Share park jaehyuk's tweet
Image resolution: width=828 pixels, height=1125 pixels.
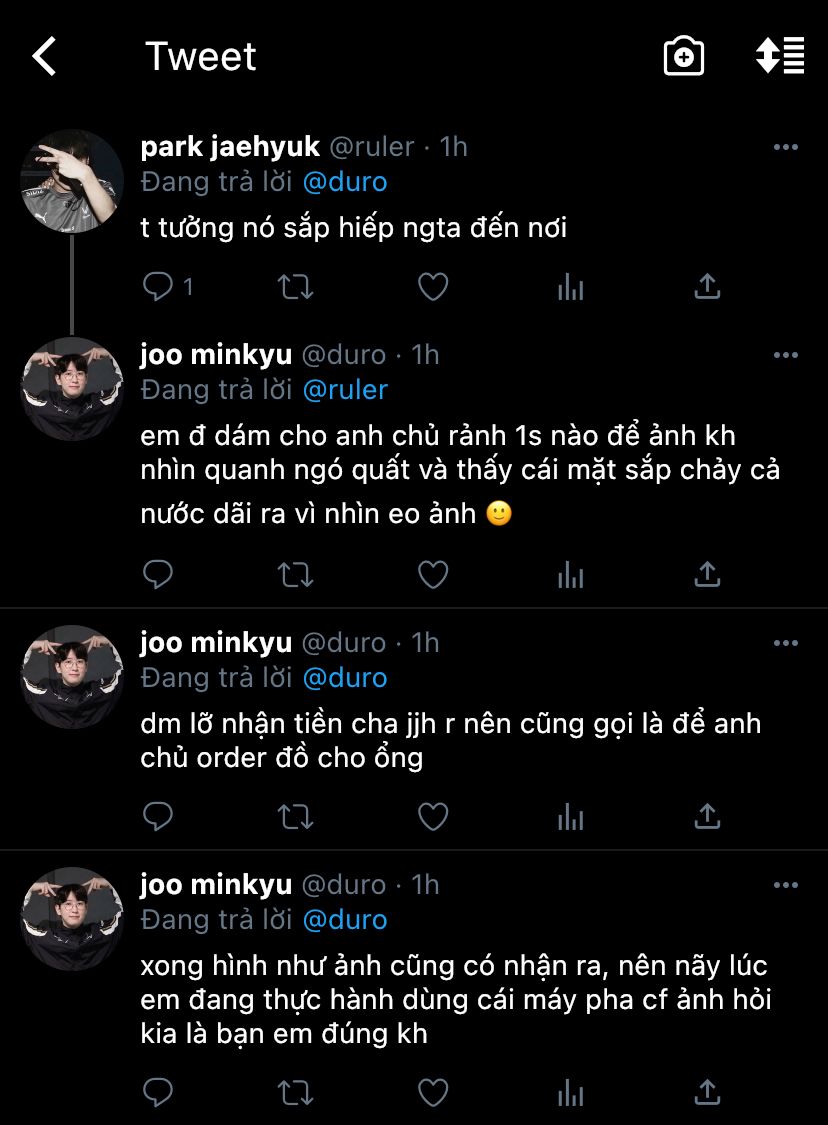click(707, 288)
